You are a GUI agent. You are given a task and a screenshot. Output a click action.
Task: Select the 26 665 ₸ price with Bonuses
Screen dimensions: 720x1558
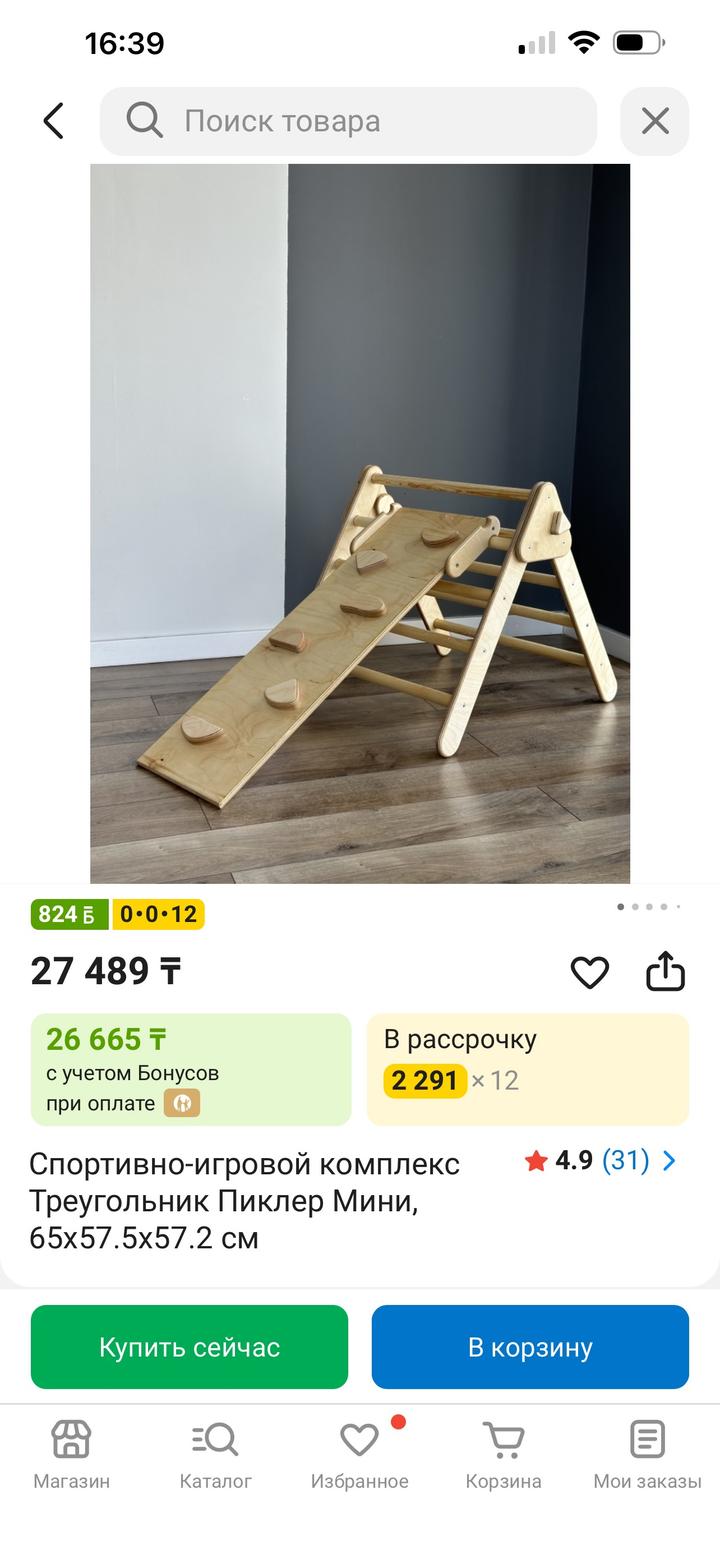pyautogui.click(x=191, y=1069)
